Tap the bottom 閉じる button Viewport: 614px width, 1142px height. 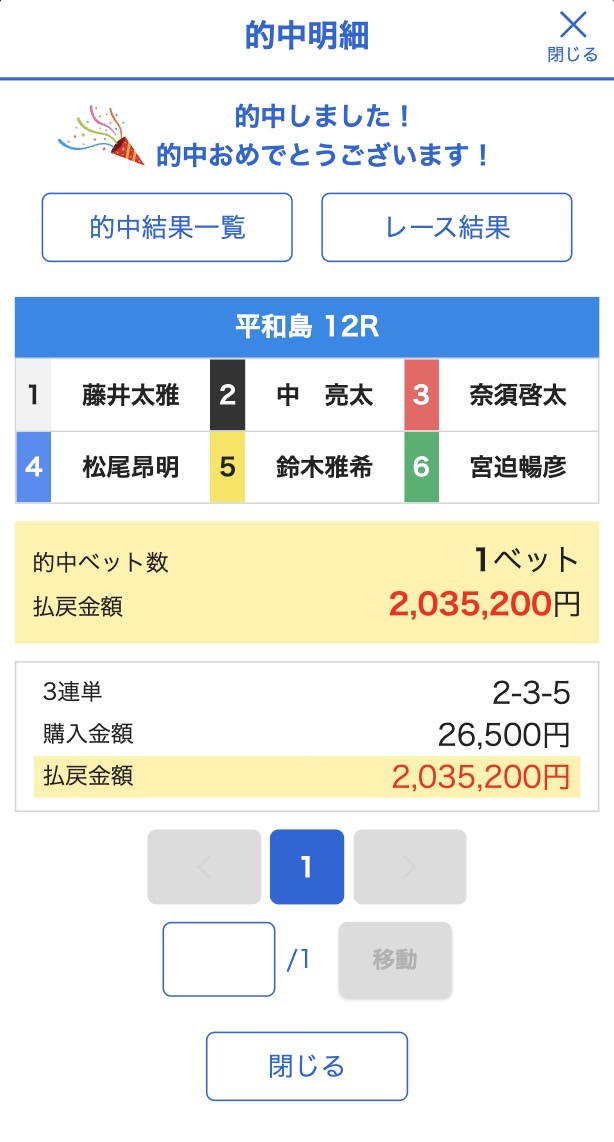coord(307,1066)
